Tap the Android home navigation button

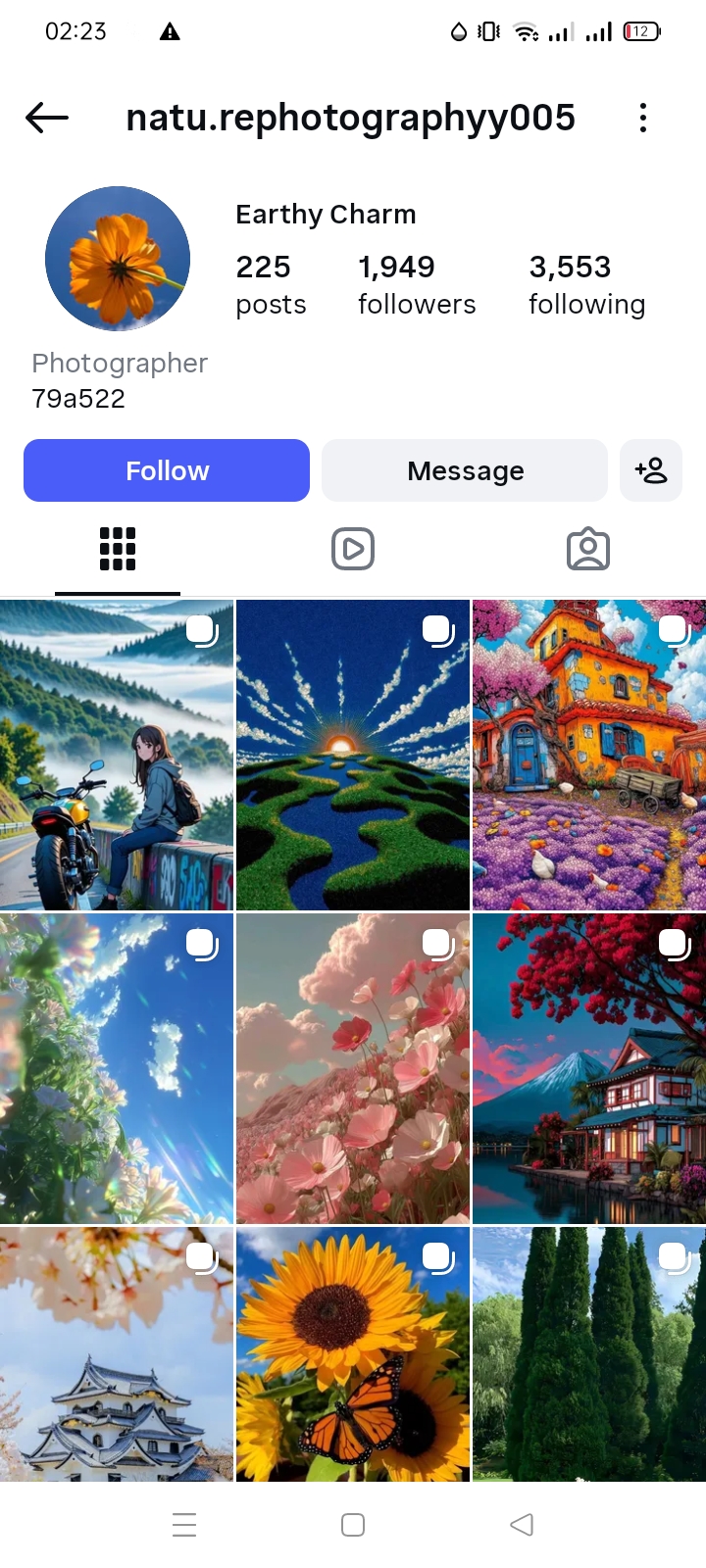[x=353, y=1525]
